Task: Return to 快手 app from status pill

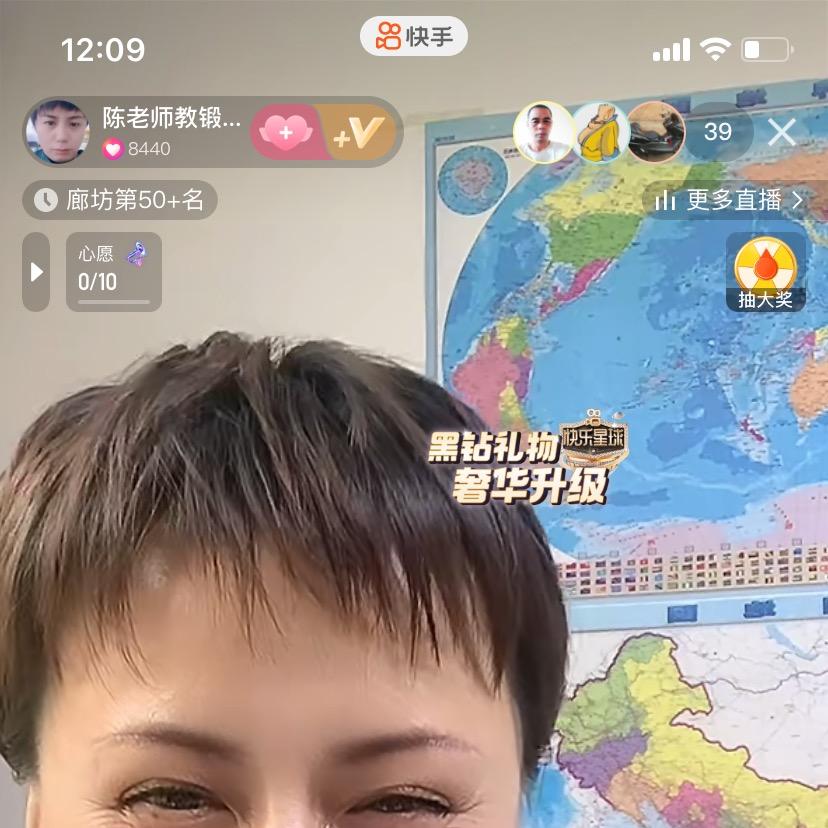Action: click(x=414, y=38)
